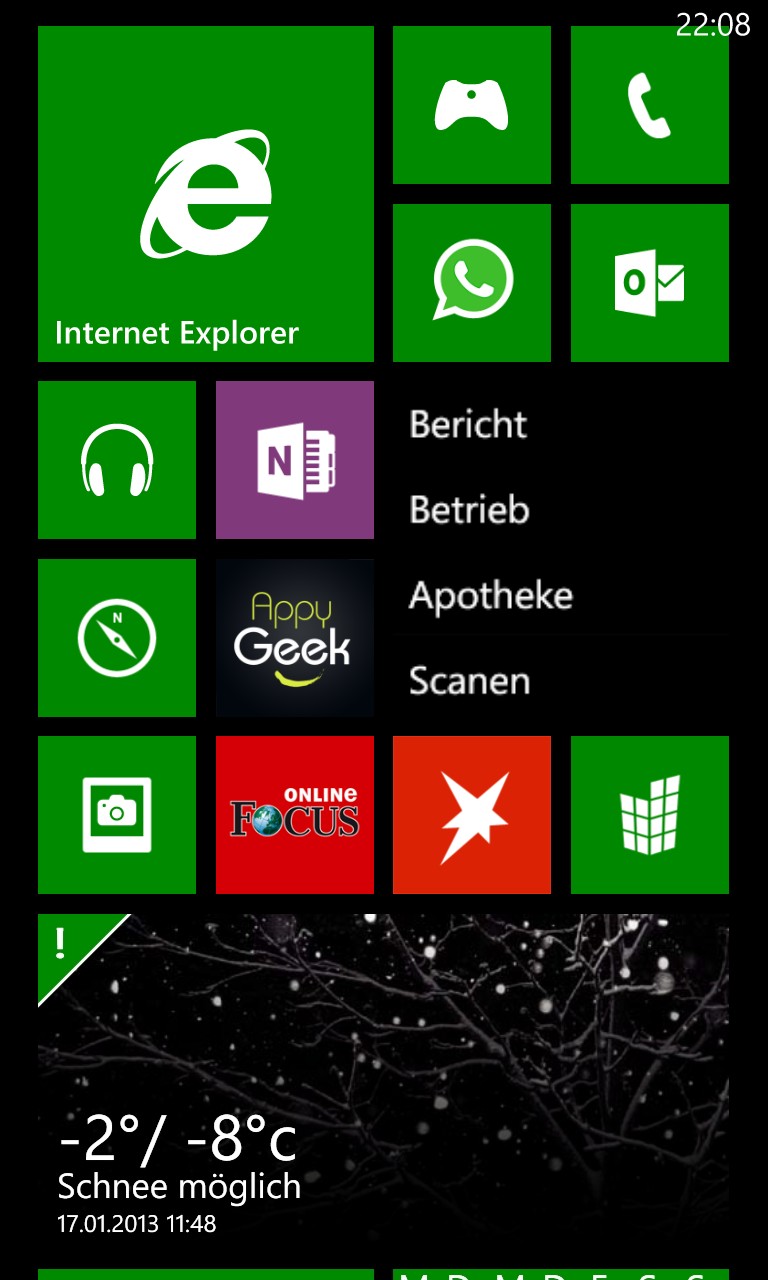Open the Phone tile
This screenshot has height=1280, width=768.
(650, 105)
